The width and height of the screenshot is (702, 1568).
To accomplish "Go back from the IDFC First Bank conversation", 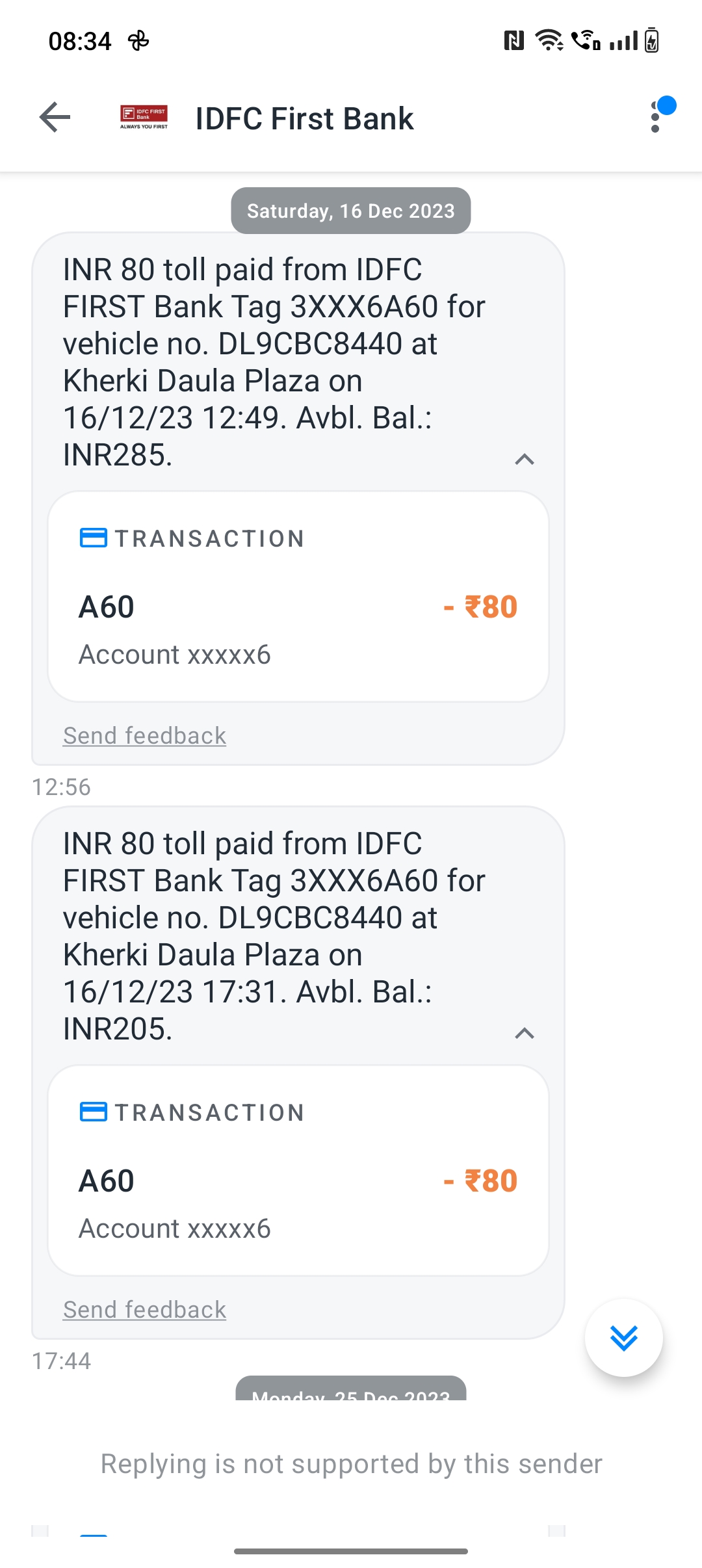I will coord(55,118).
